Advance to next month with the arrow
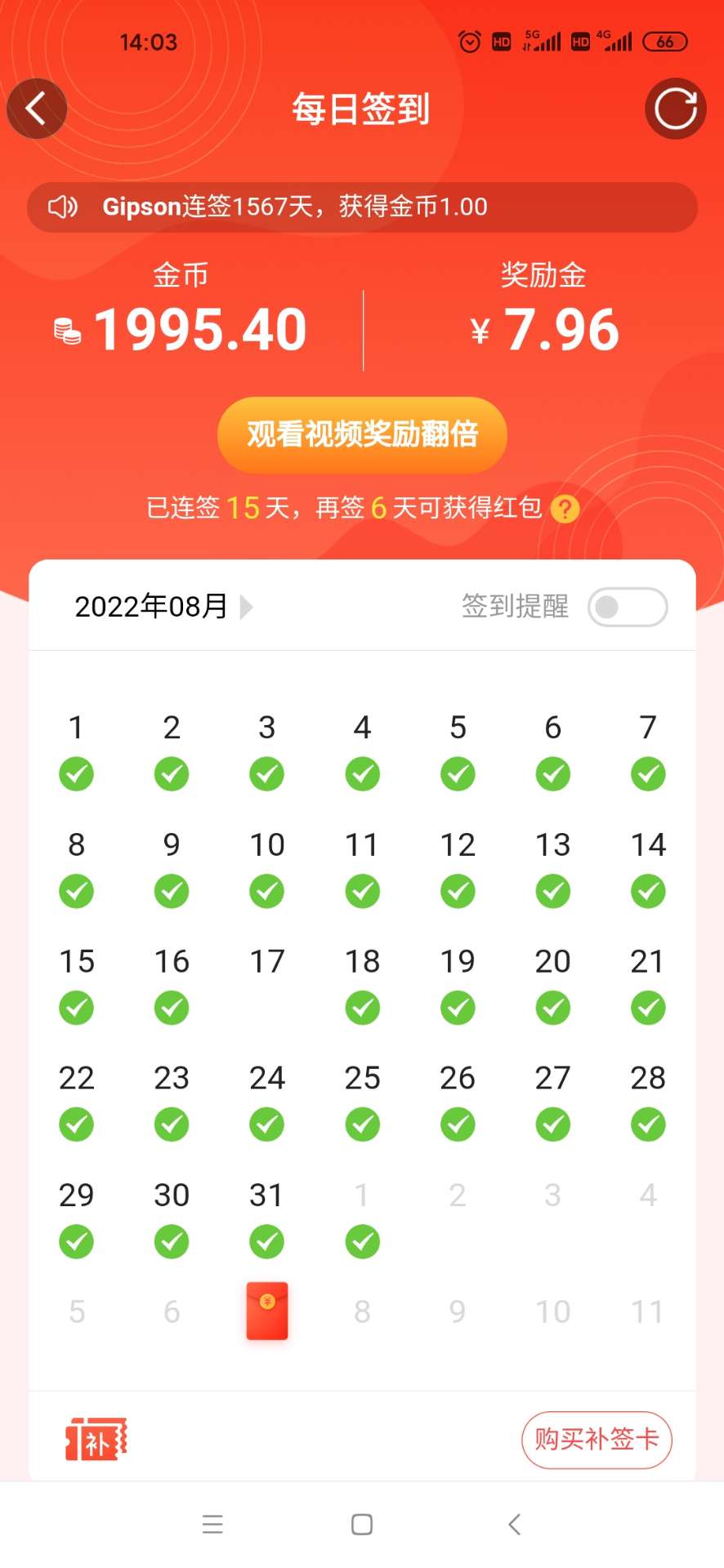 [x=246, y=607]
